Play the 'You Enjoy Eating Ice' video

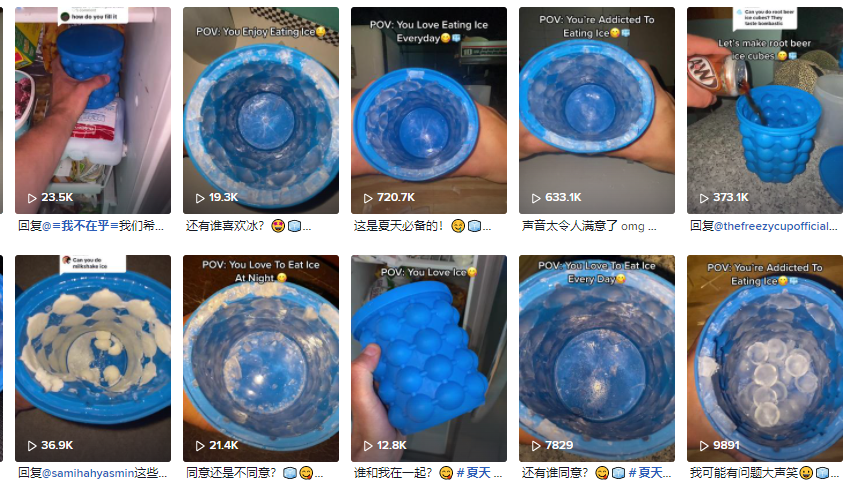[x=260, y=110]
